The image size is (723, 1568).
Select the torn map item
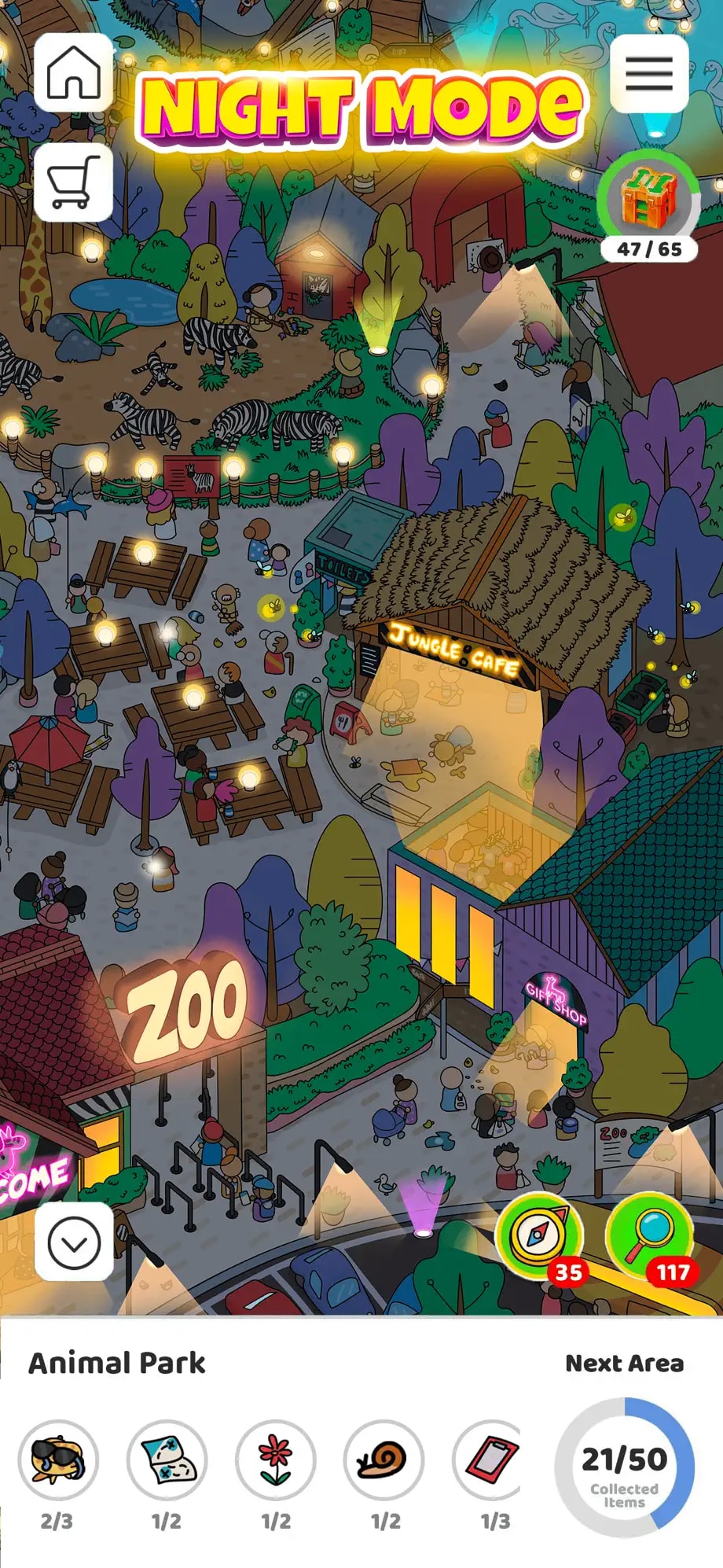point(167,1460)
